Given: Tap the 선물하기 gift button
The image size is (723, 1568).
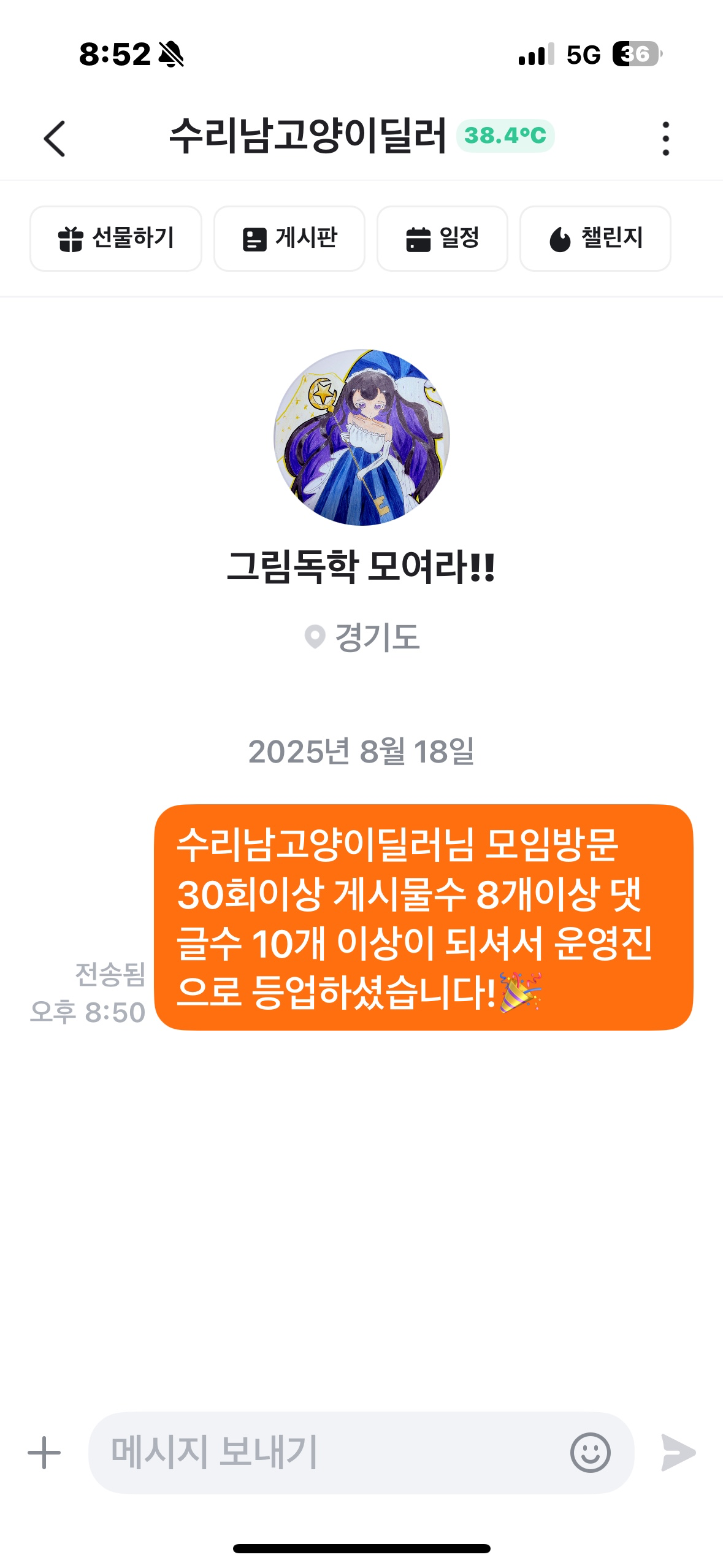Looking at the screenshot, I should coord(116,239).
